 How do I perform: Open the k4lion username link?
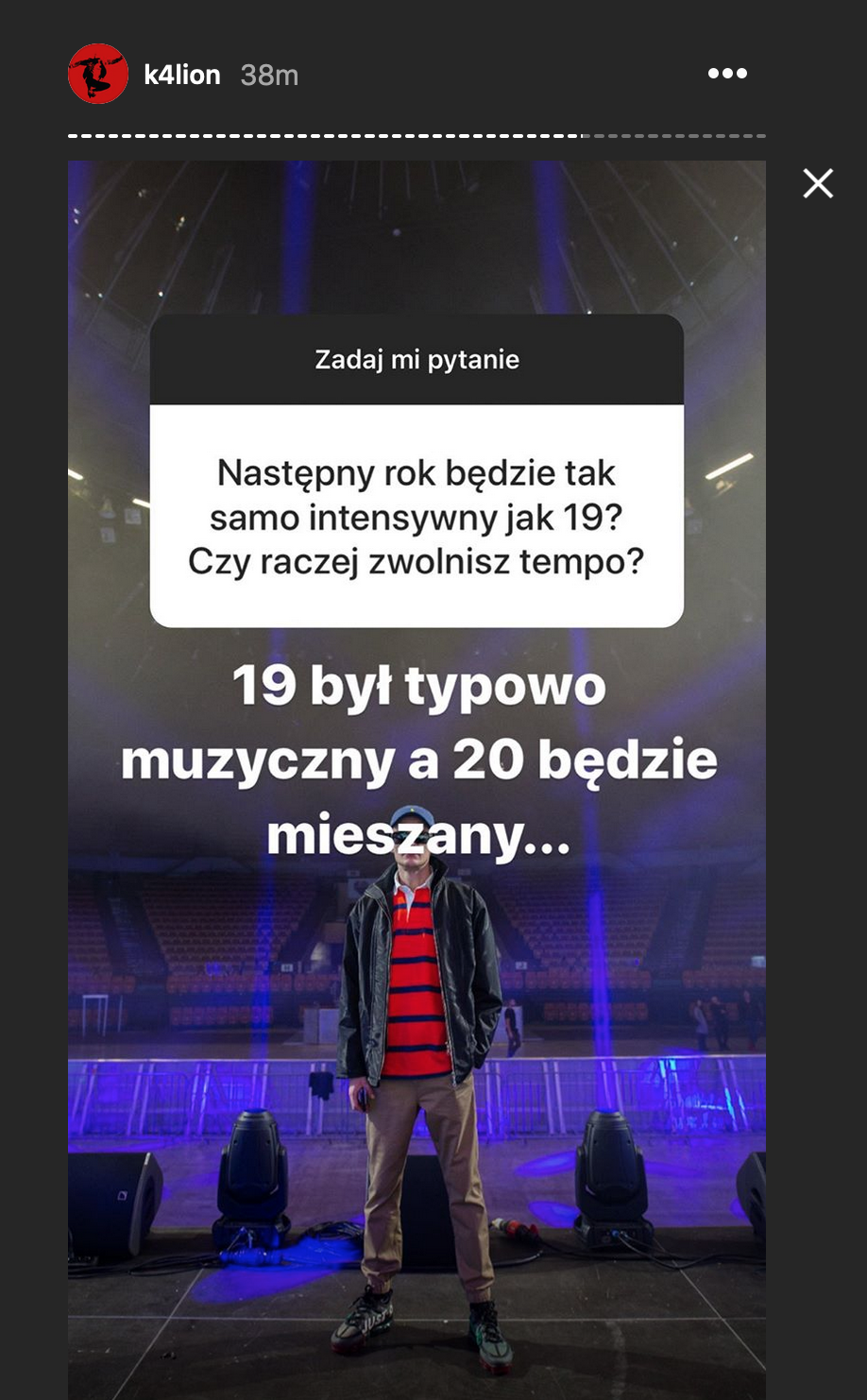(x=182, y=75)
